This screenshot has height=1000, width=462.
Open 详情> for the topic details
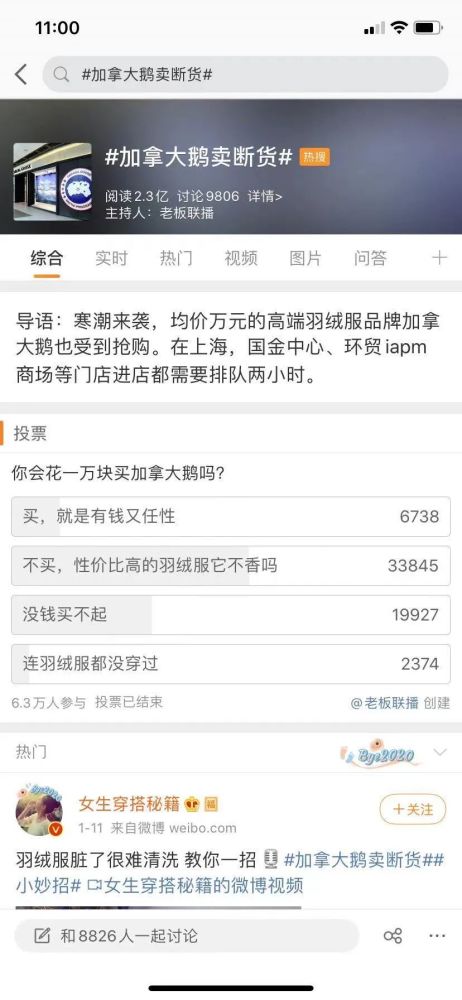[x=265, y=196]
